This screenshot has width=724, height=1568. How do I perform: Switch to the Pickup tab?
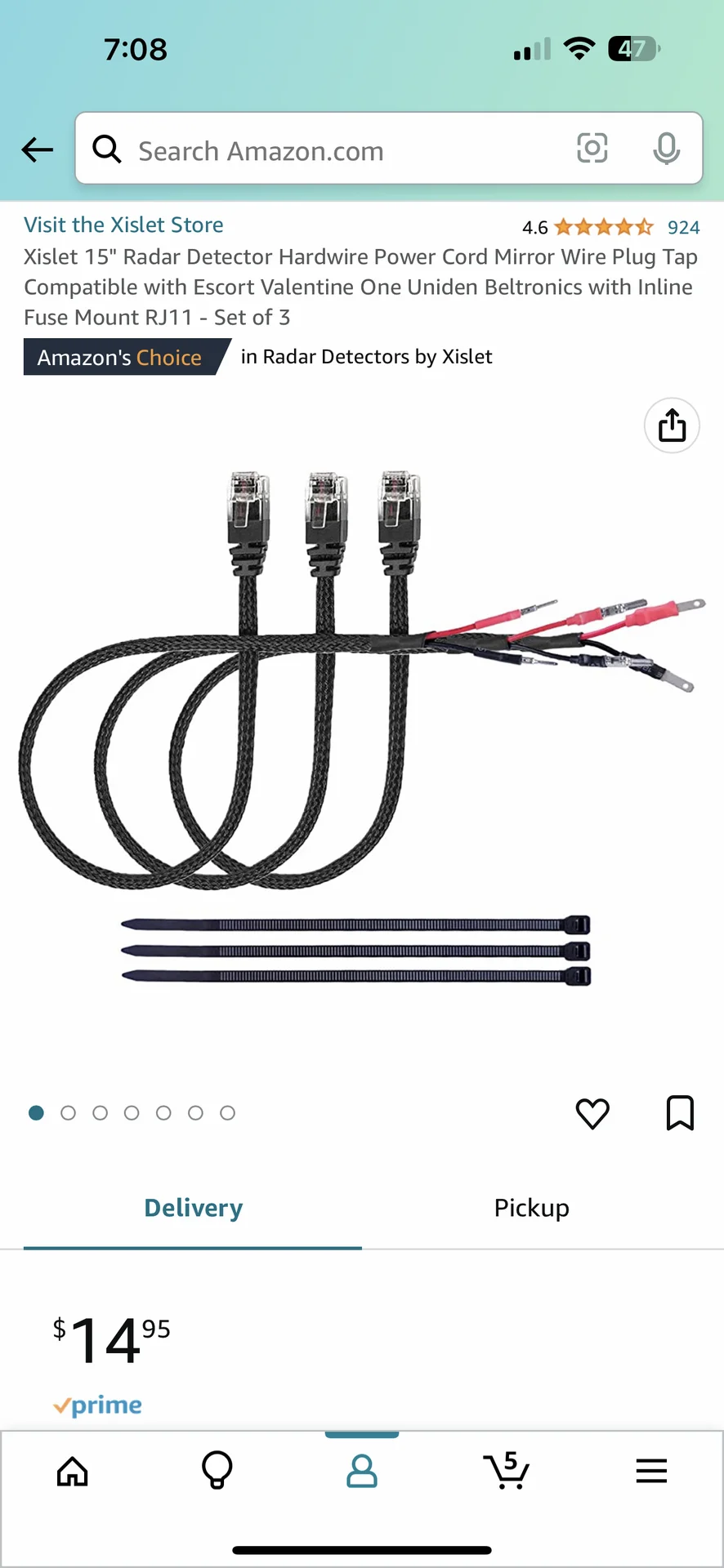pyautogui.click(x=531, y=1208)
